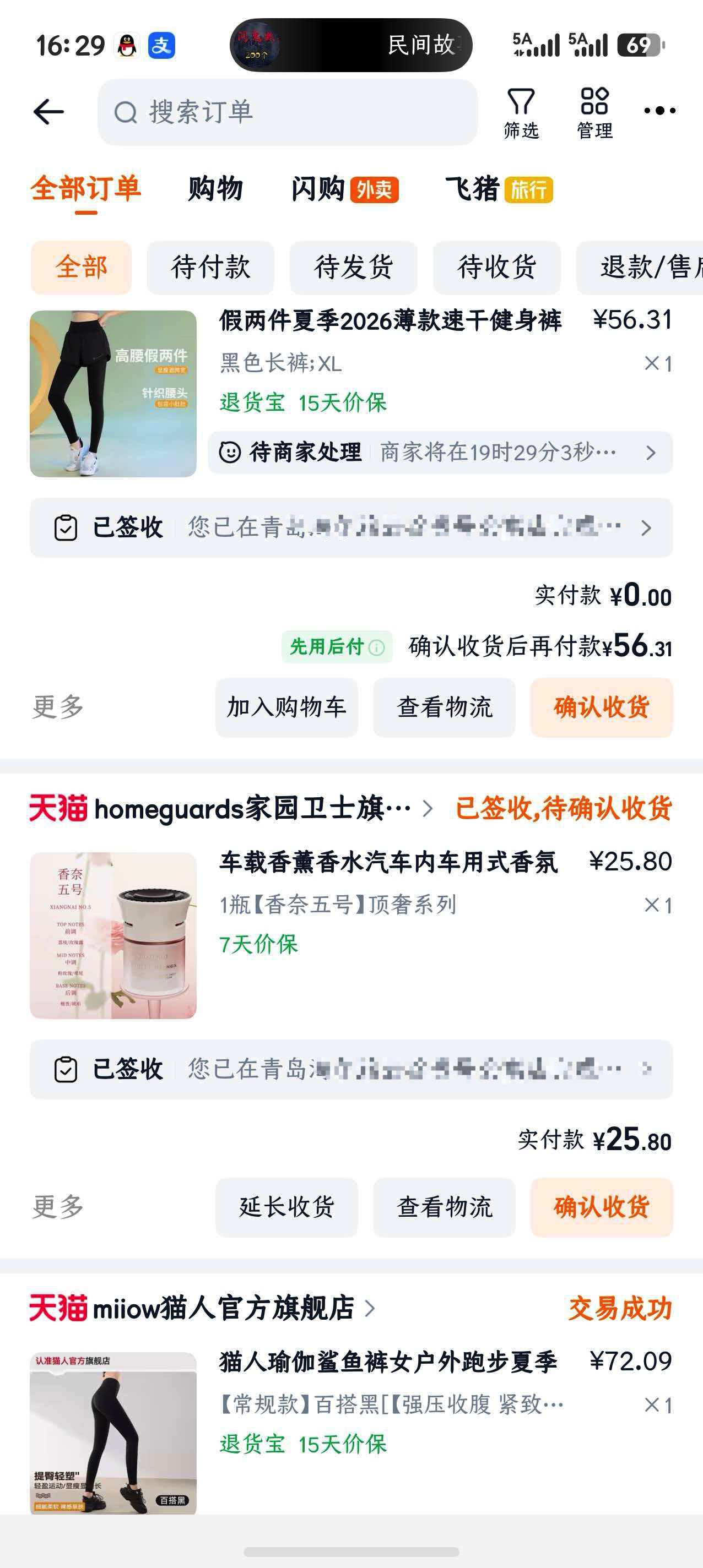Filter orders by 待发货

pos(353,267)
